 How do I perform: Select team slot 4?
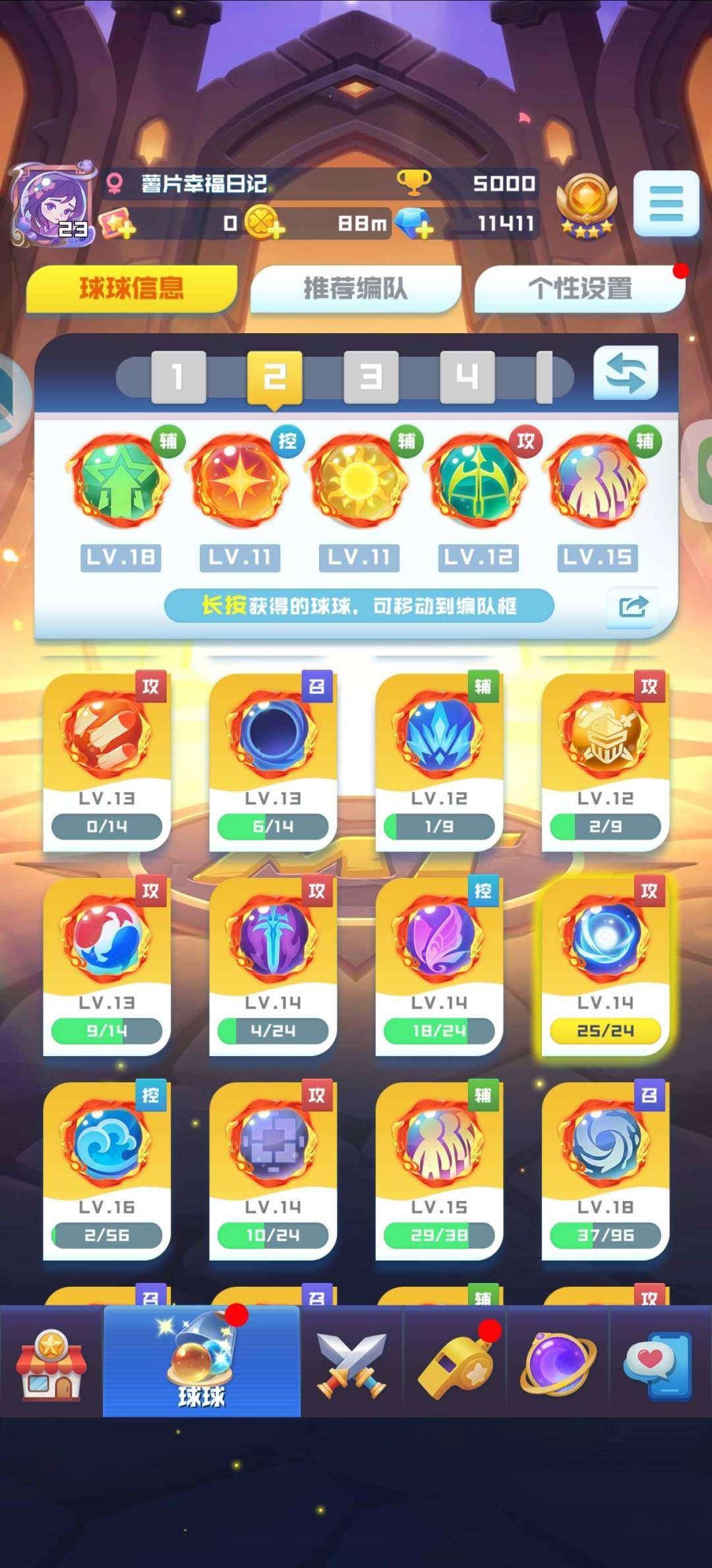tap(467, 377)
